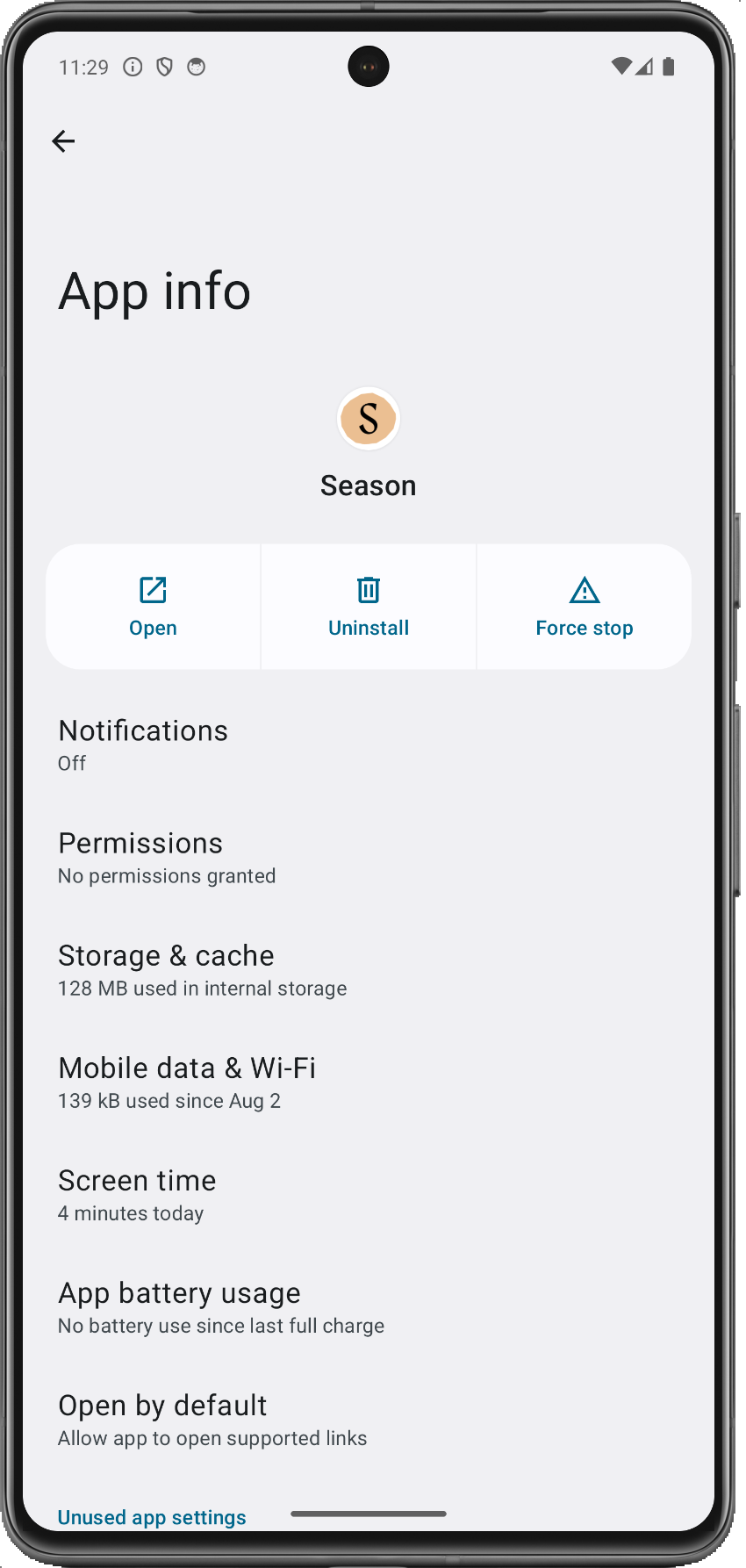Open Notifications settings
This screenshot has height=1568, width=746.
point(369,745)
